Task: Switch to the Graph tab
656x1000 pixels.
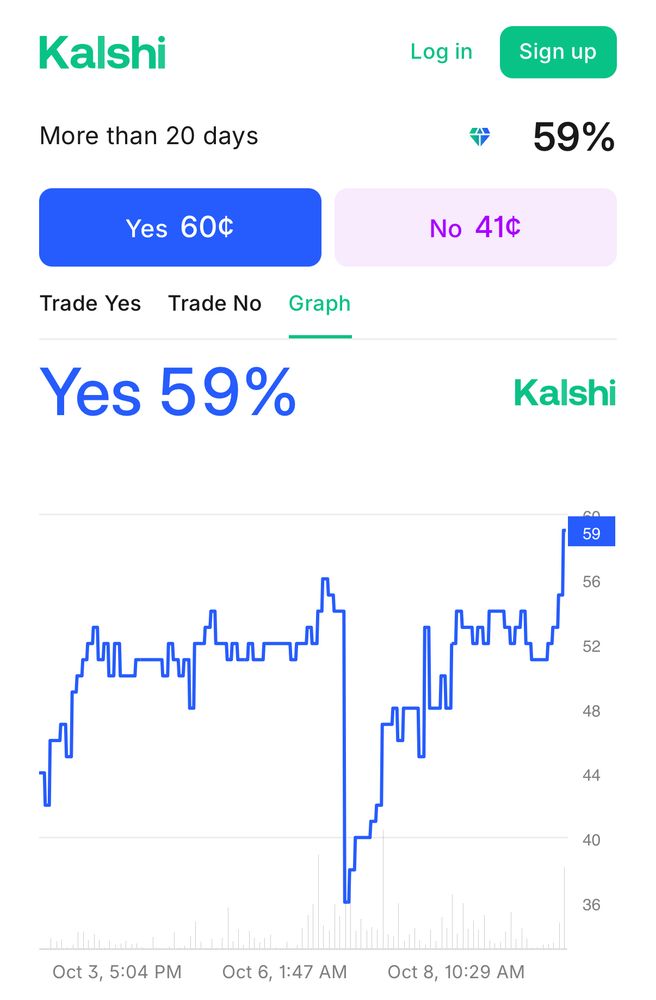Action: pyautogui.click(x=320, y=304)
